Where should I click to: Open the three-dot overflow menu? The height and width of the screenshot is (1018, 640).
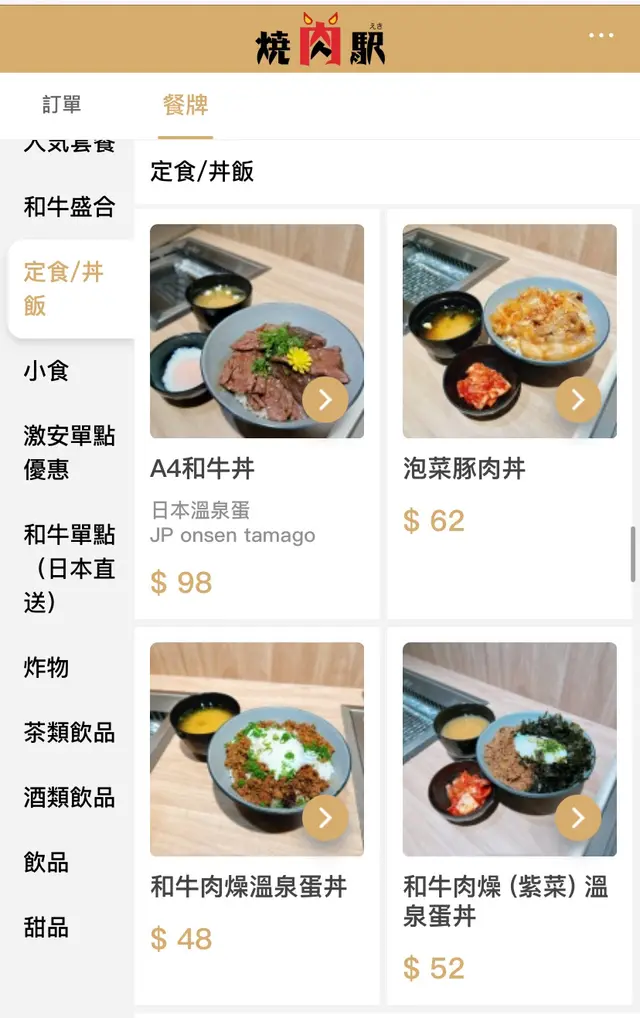point(601,36)
